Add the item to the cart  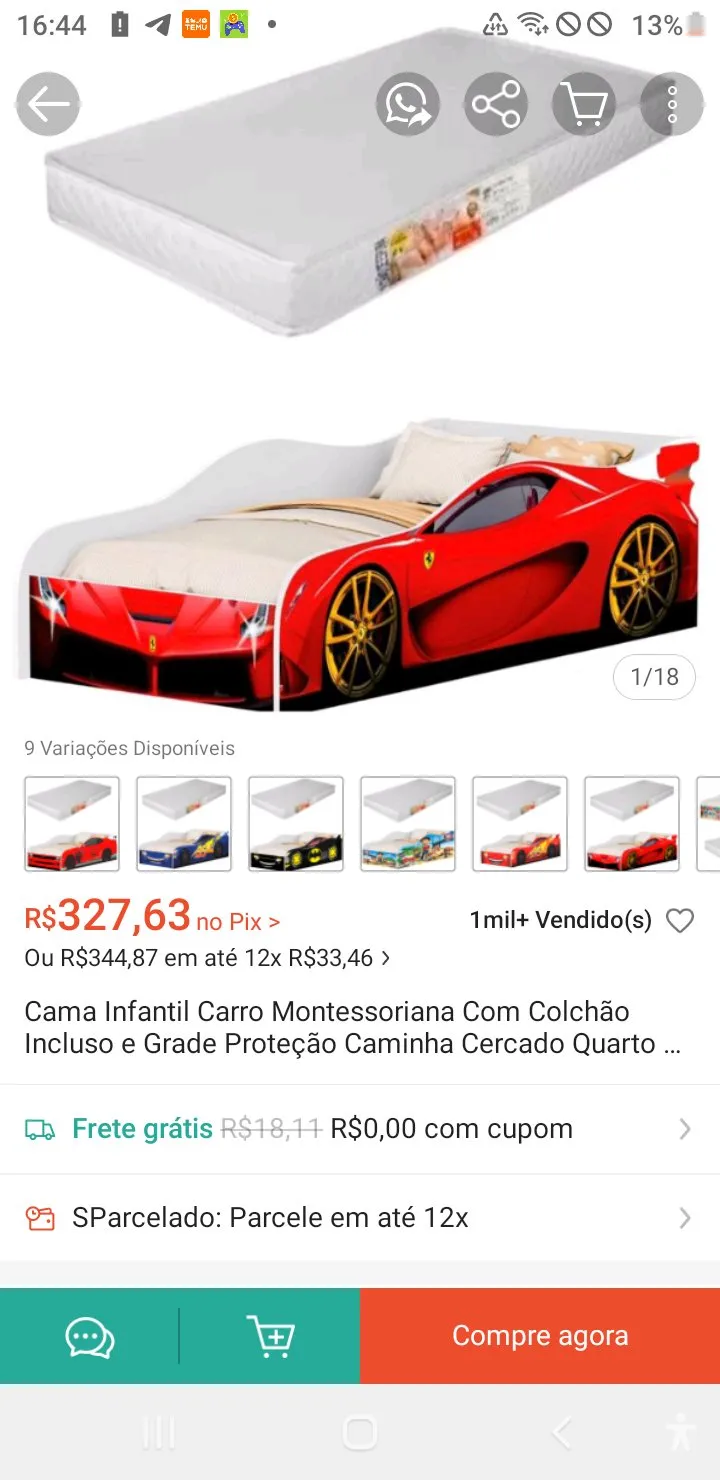click(270, 1336)
